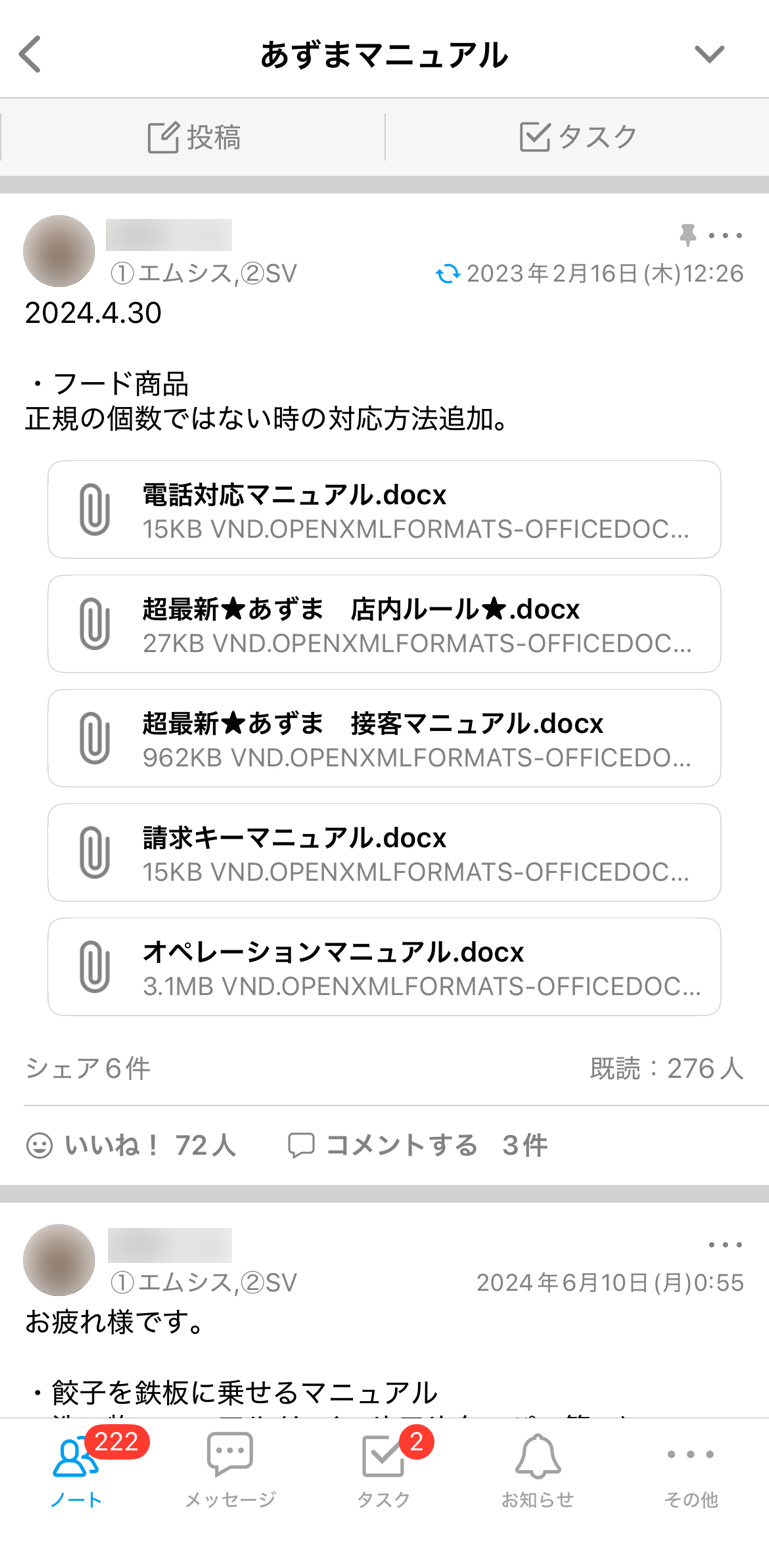Tap the paperclip icon on 電話対応マニュアル.docx

click(93, 508)
